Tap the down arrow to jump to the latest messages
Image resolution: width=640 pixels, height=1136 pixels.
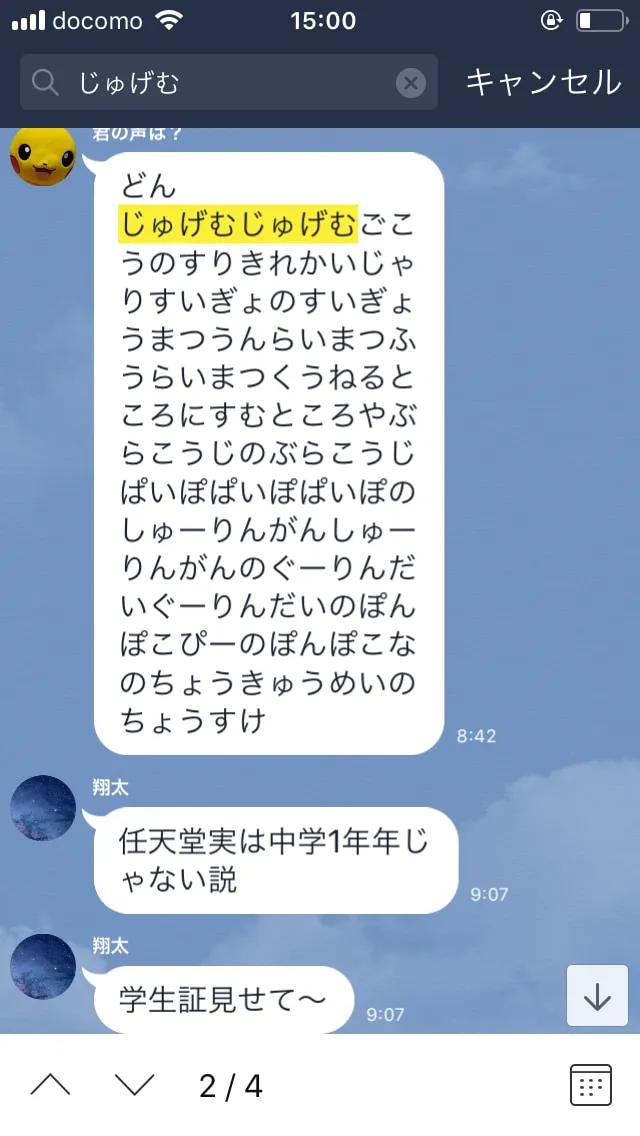click(597, 995)
